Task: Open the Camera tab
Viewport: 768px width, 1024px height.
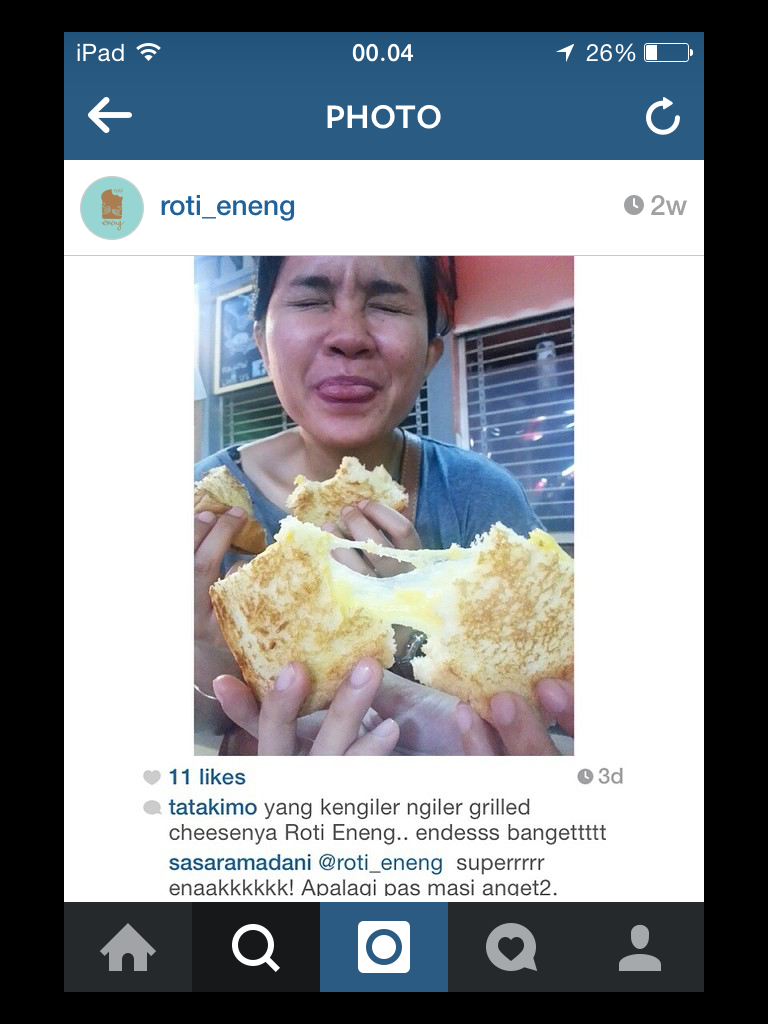Action: click(384, 947)
